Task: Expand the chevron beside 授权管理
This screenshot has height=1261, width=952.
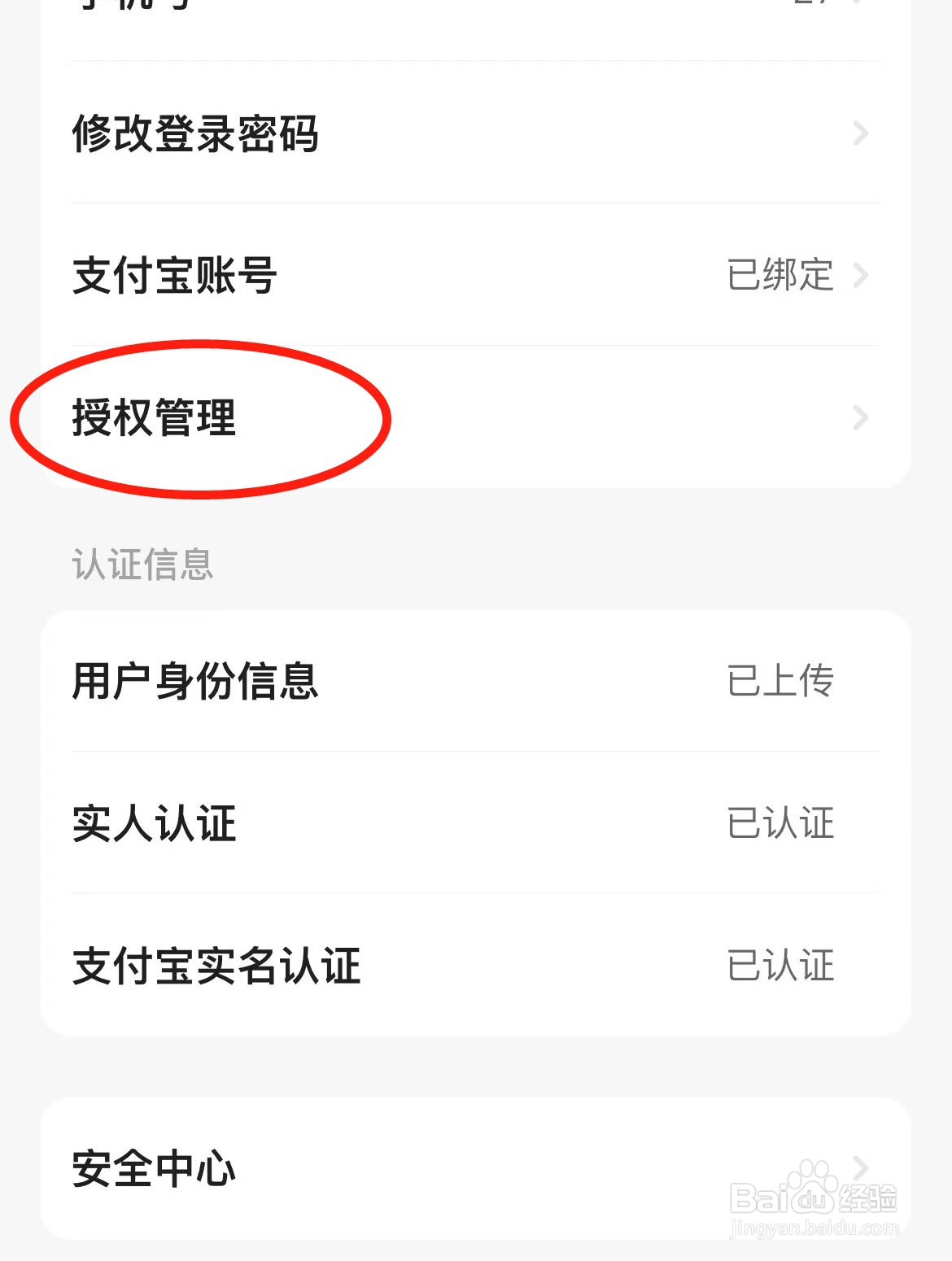Action: click(860, 417)
